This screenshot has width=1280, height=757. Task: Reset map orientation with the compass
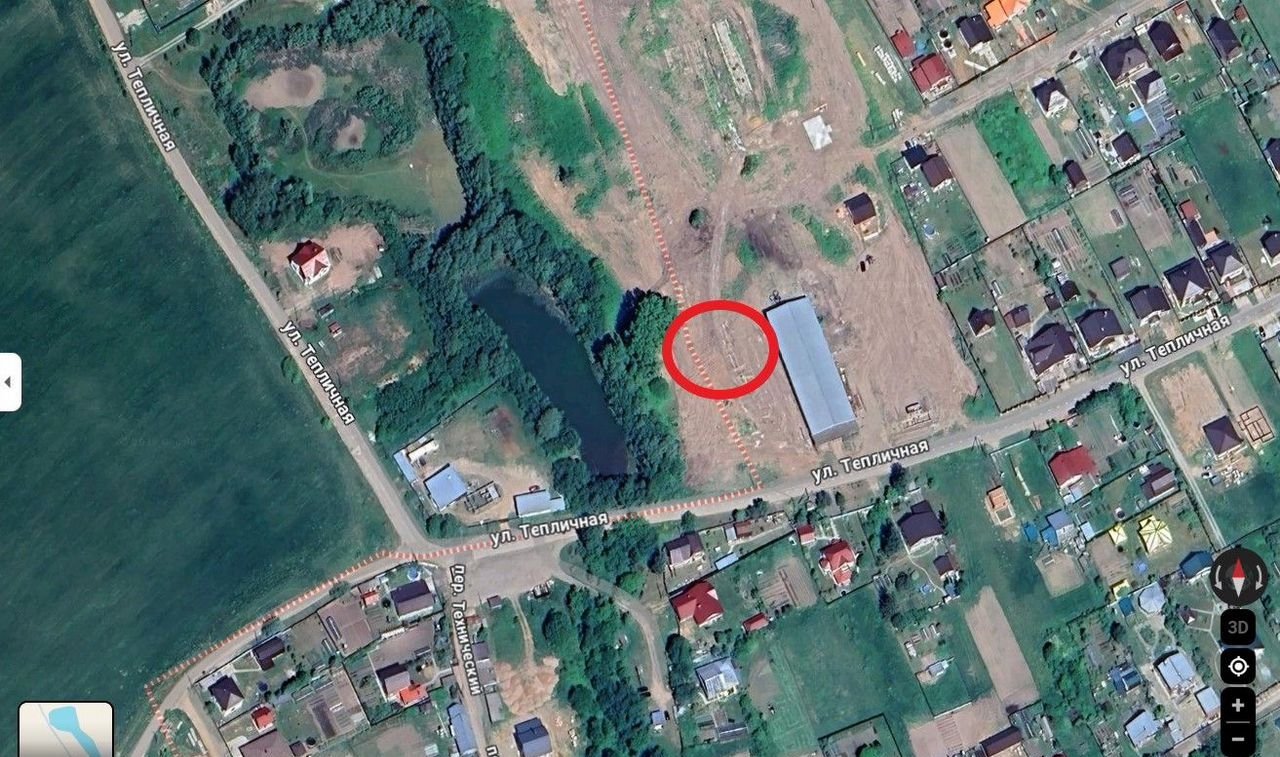[x=1238, y=577]
